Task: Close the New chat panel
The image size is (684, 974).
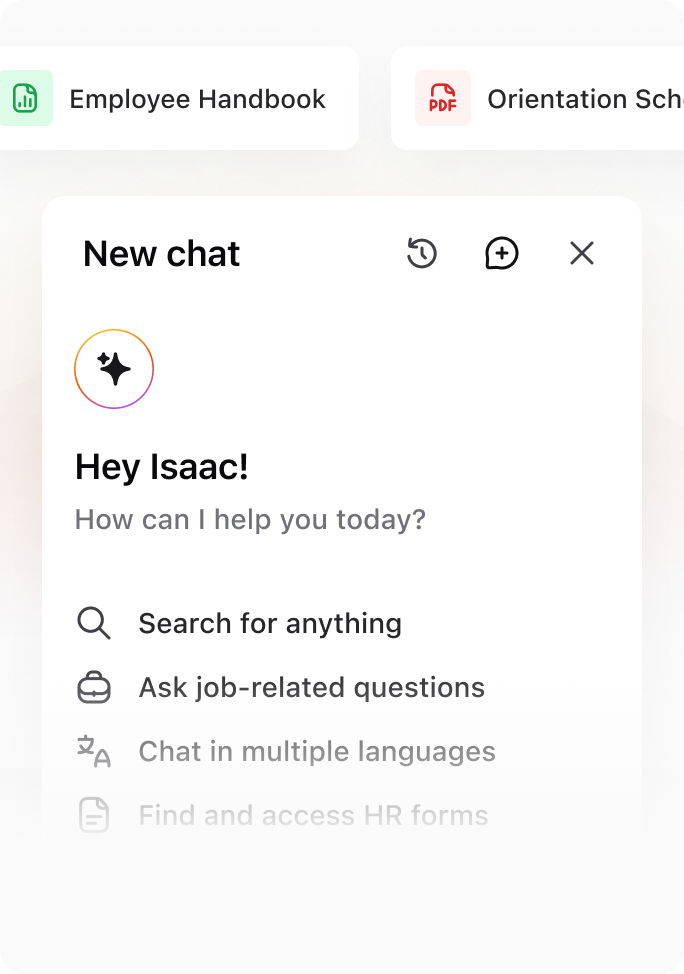Action: (582, 254)
